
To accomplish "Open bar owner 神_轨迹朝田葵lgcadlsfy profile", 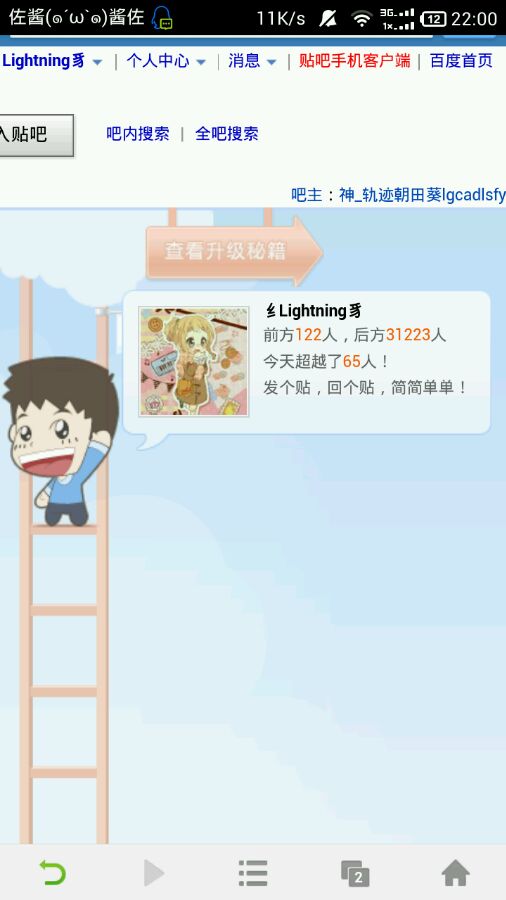I will tap(422, 195).
